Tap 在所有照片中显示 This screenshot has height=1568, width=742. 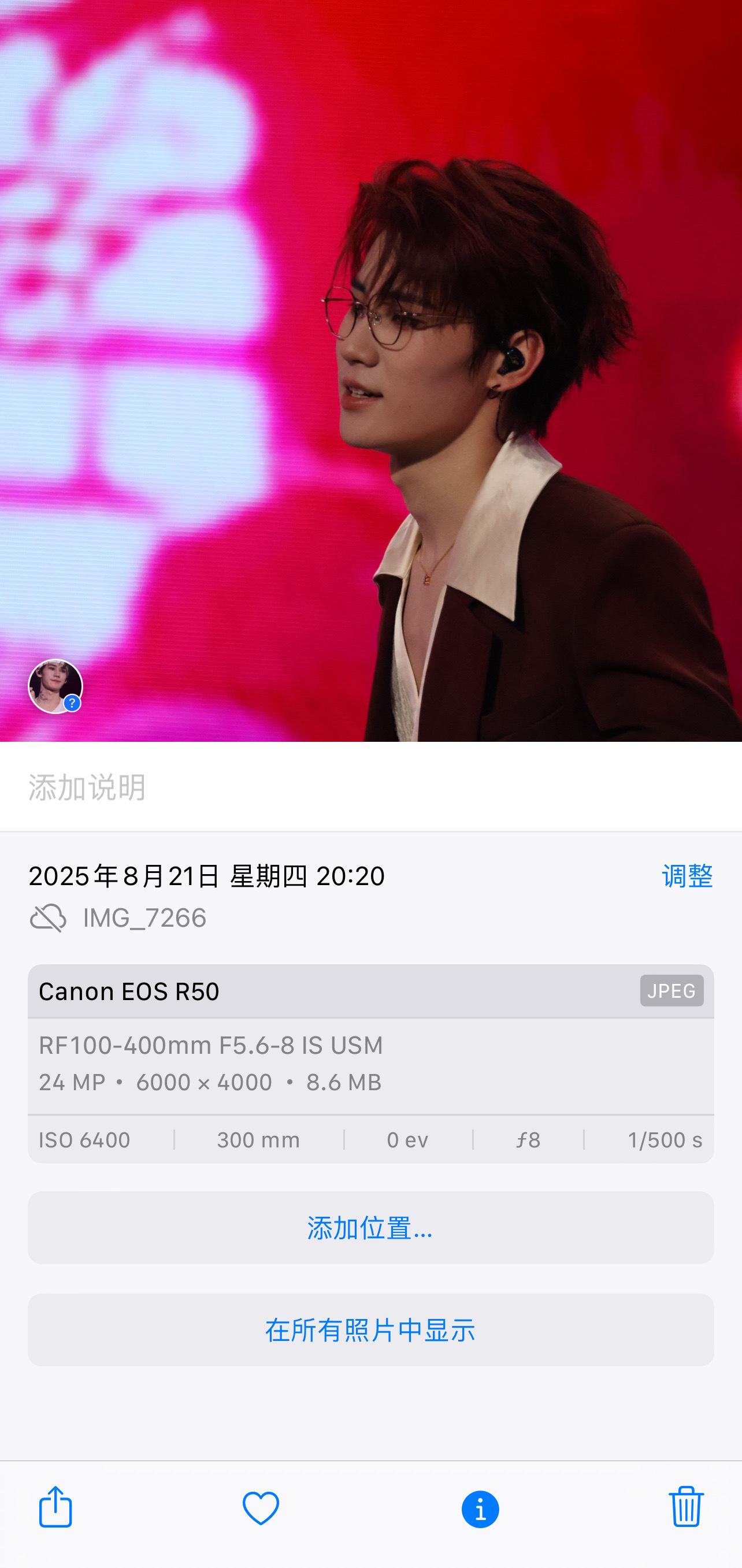coord(370,1330)
